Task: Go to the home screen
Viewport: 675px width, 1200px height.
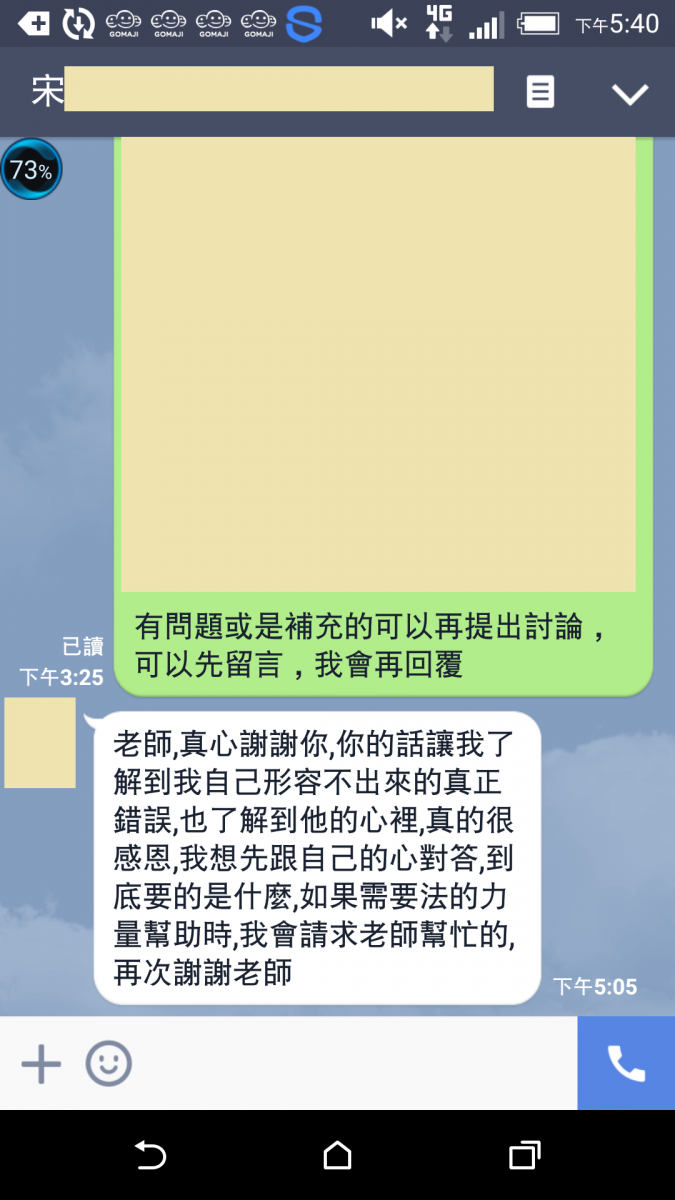Action: coord(338,1156)
